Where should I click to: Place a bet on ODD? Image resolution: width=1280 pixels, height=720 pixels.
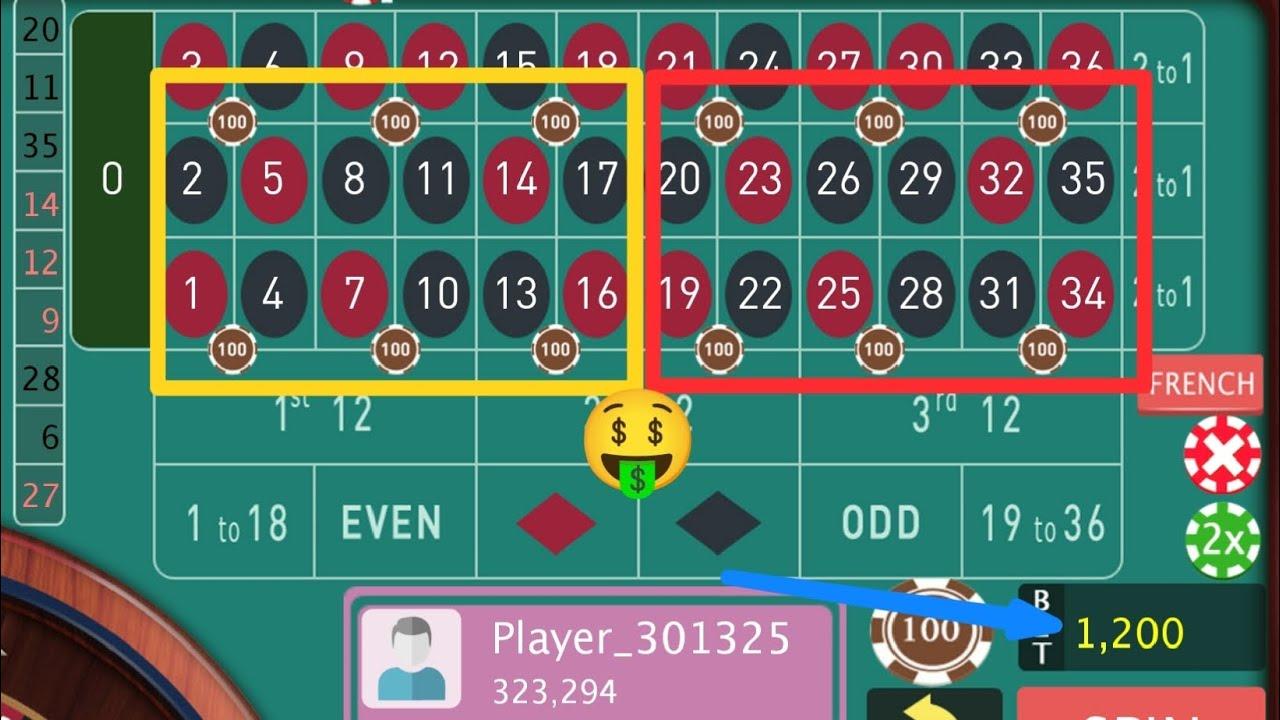880,523
